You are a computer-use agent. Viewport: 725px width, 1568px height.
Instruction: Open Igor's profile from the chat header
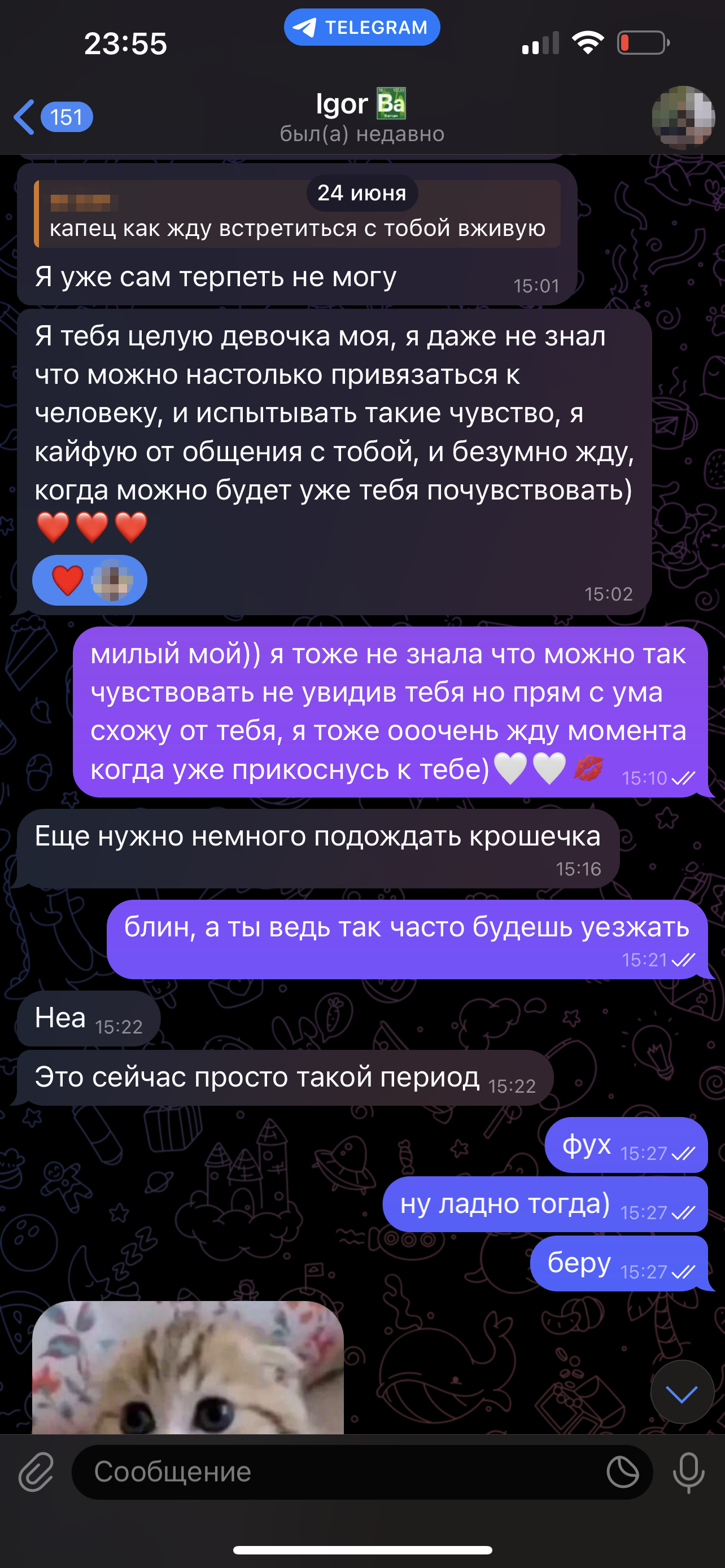click(361, 117)
